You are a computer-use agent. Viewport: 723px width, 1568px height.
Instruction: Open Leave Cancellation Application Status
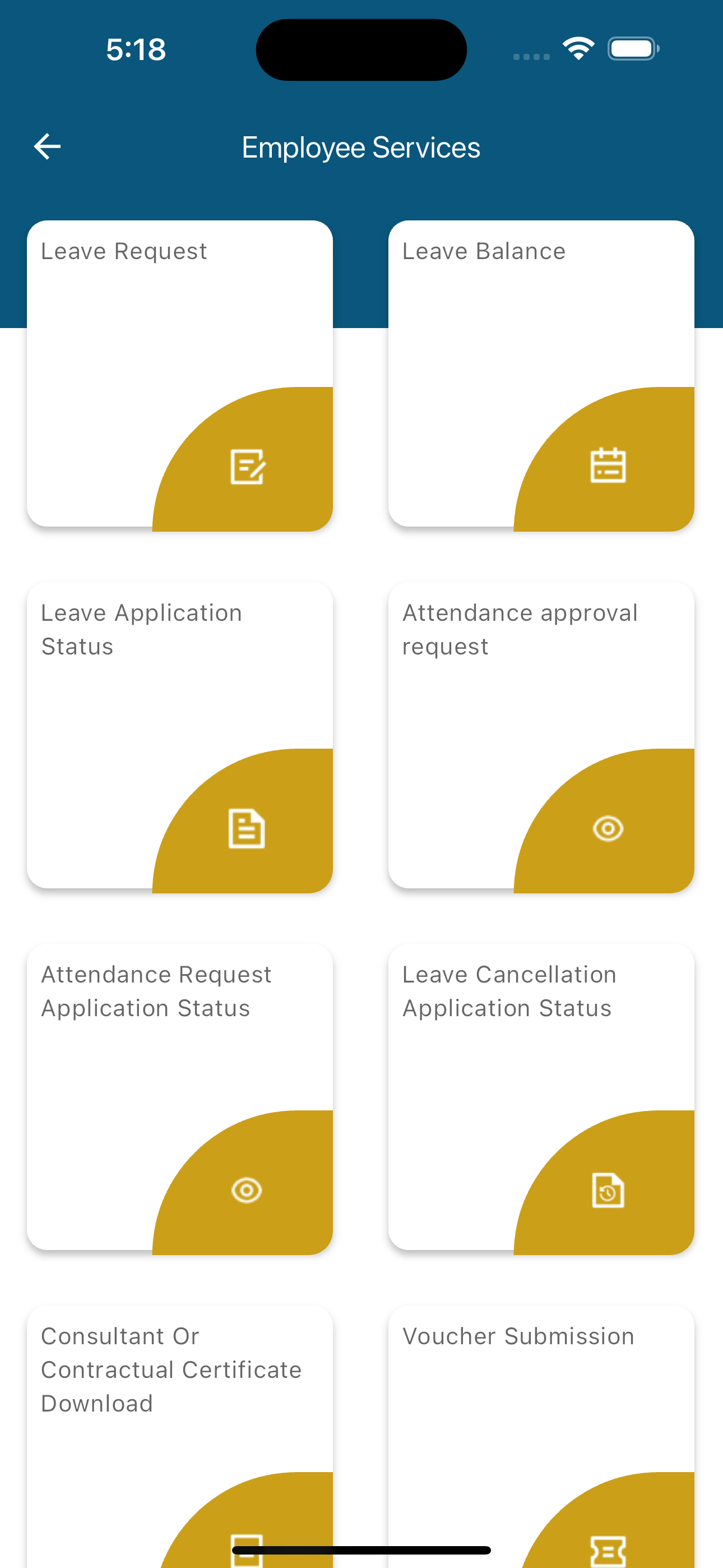541,1097
